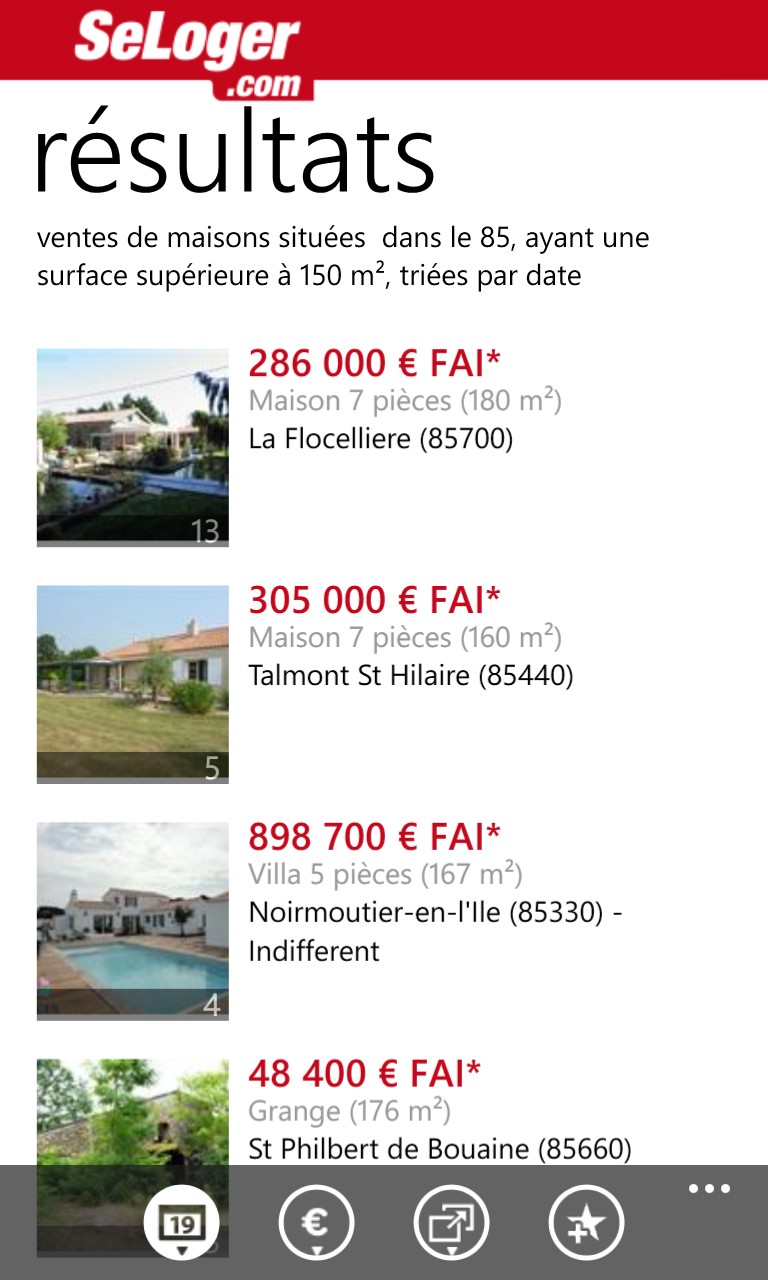
Task: Open the Noirmoutier-en-l'Ile villa listing
Action: pos(384,920)
